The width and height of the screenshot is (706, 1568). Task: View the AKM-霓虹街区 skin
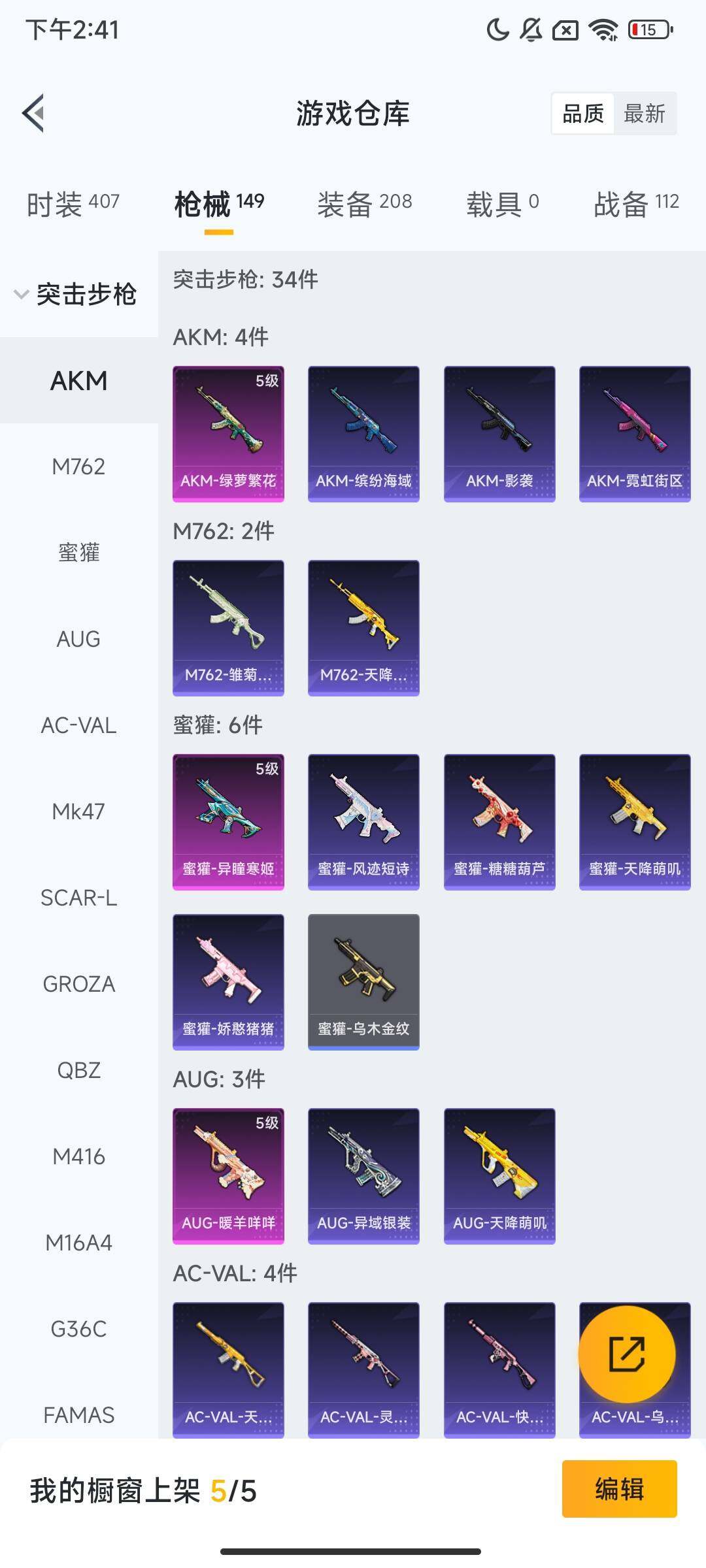pyautogui.click(x=635, y=434)
